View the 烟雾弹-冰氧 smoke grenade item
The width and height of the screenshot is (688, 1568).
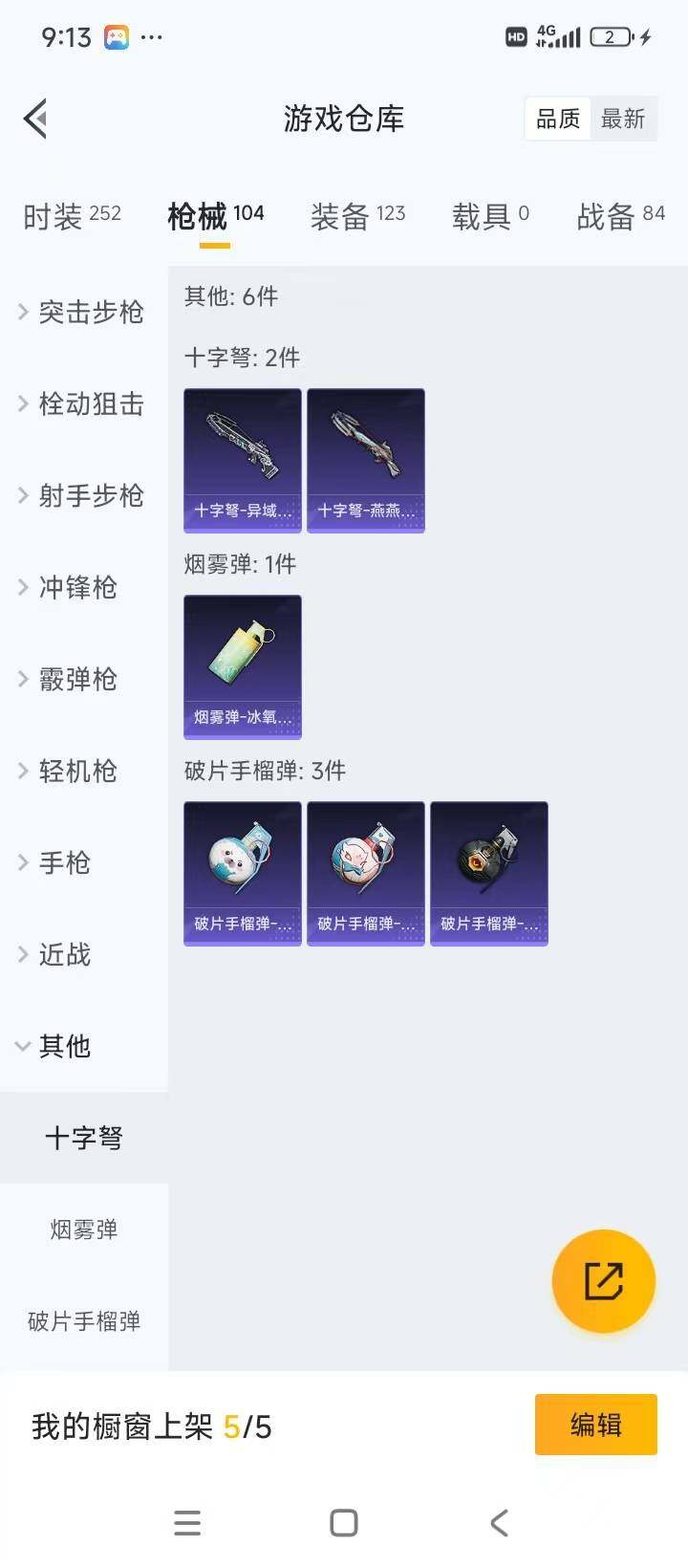(x=242, y=666)
